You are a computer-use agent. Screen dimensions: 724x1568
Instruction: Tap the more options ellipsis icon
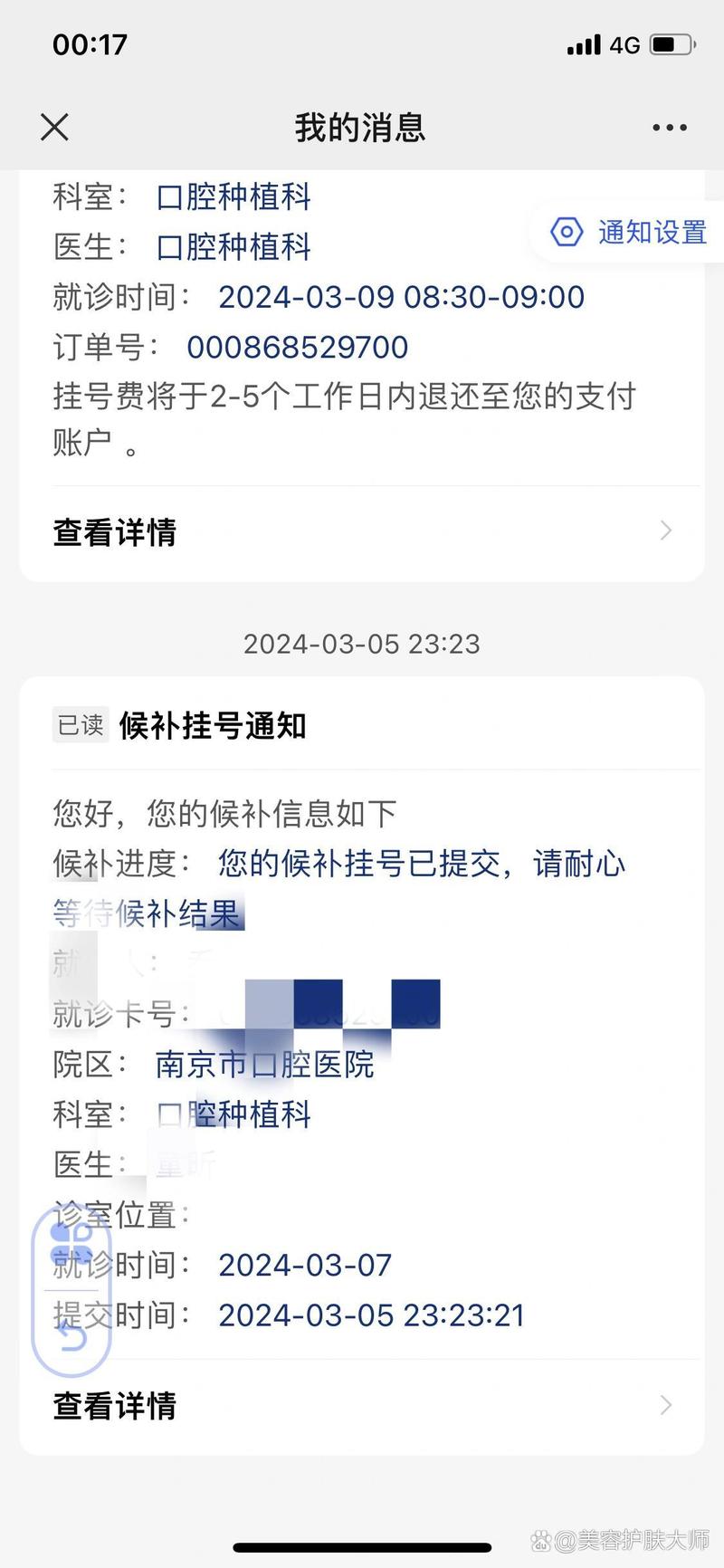668,127
